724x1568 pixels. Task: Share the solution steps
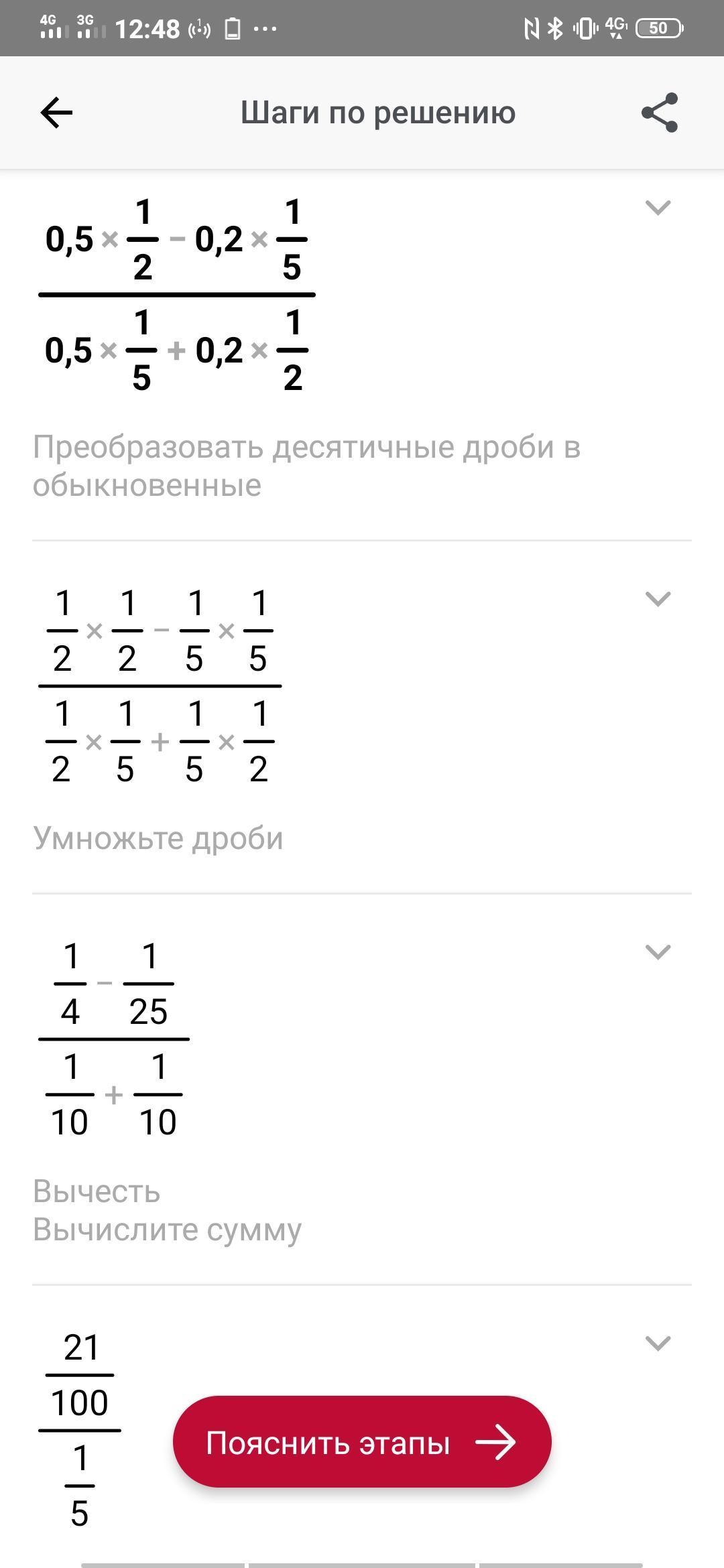660,113
